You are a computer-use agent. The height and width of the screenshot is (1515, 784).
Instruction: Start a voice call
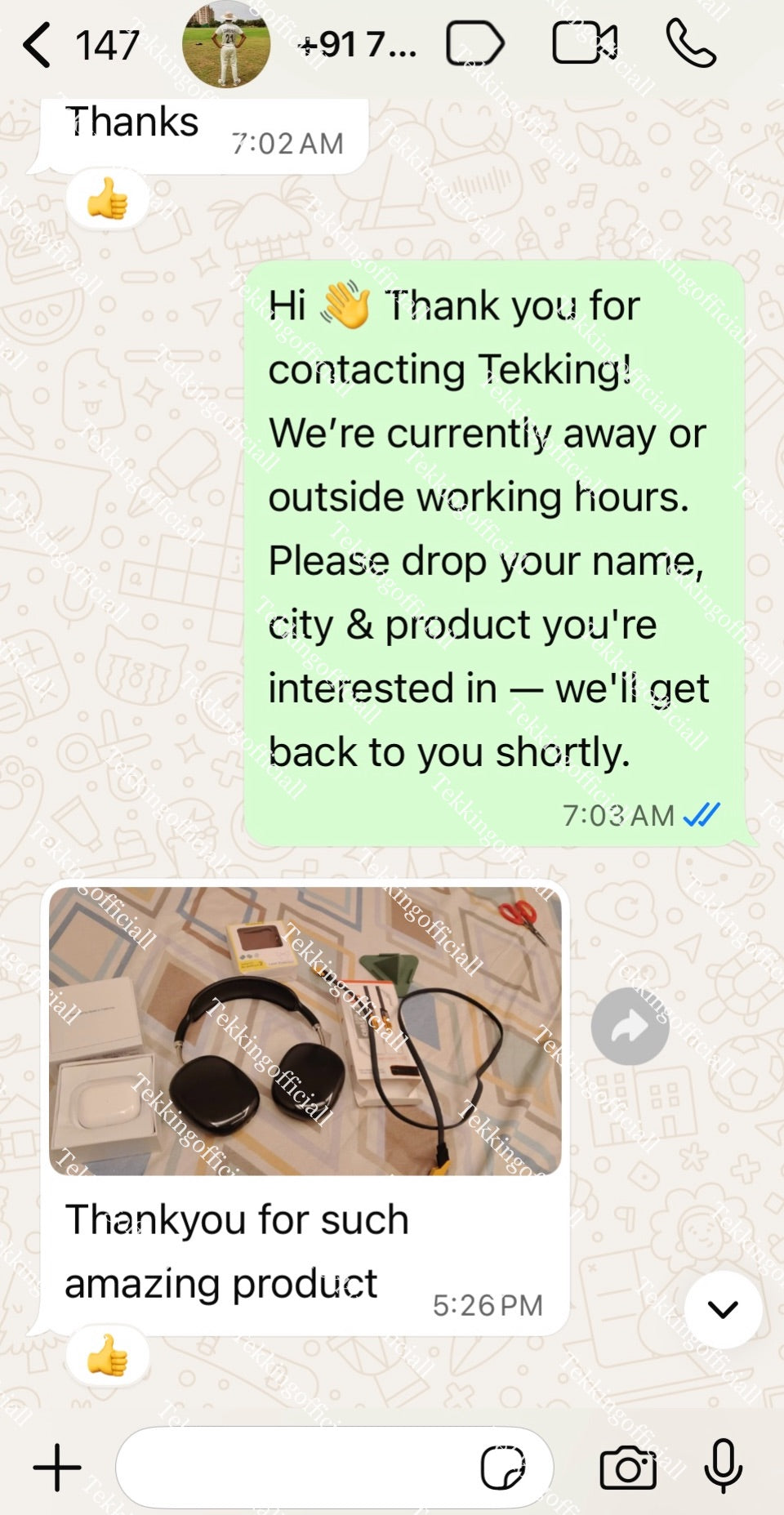[x=691, y=44]
